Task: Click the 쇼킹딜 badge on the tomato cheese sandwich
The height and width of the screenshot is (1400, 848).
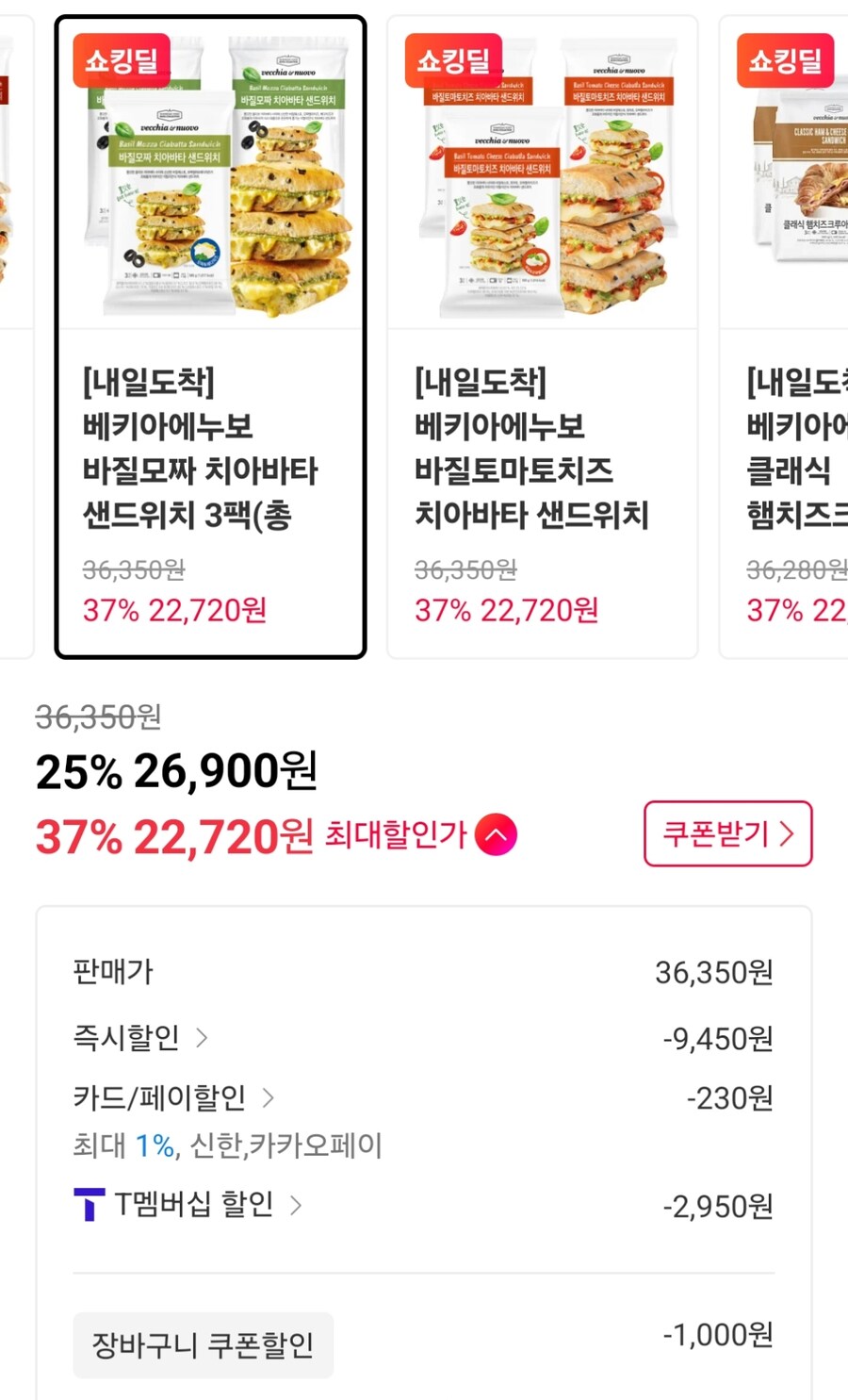Action: tap(450, 58)
